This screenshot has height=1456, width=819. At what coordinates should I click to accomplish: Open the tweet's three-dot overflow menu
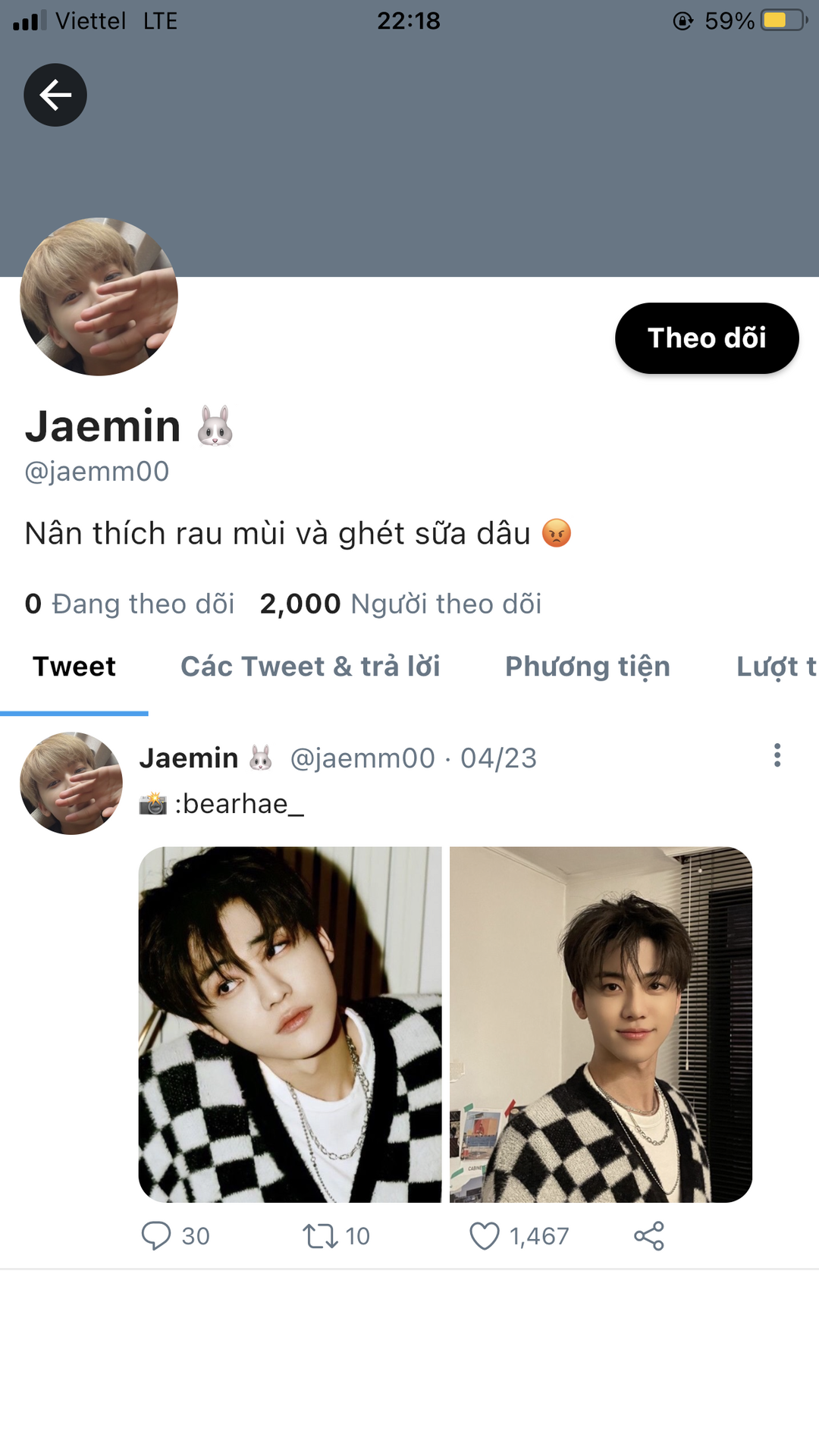777,755
